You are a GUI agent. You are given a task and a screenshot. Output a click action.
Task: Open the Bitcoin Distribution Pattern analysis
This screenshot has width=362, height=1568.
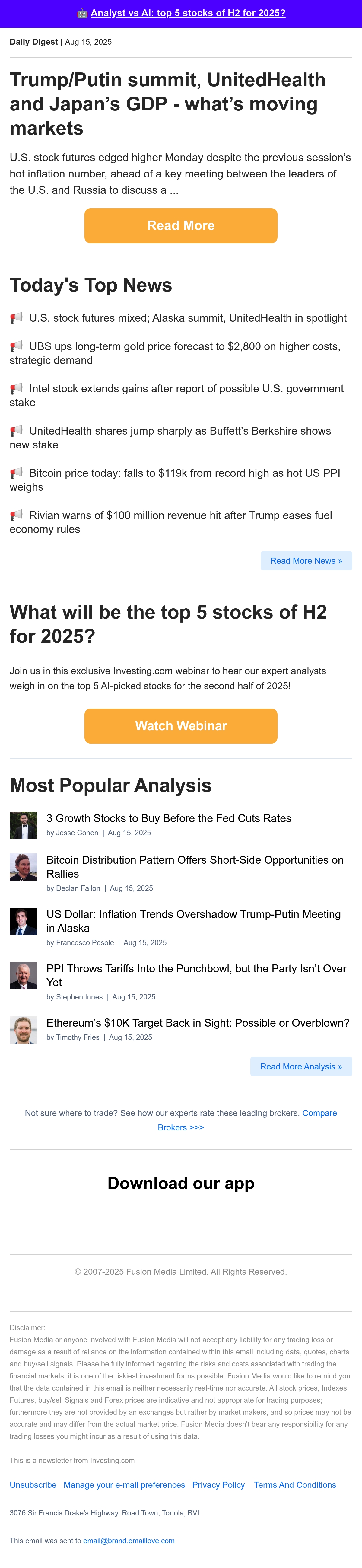(x=195, y=867)
